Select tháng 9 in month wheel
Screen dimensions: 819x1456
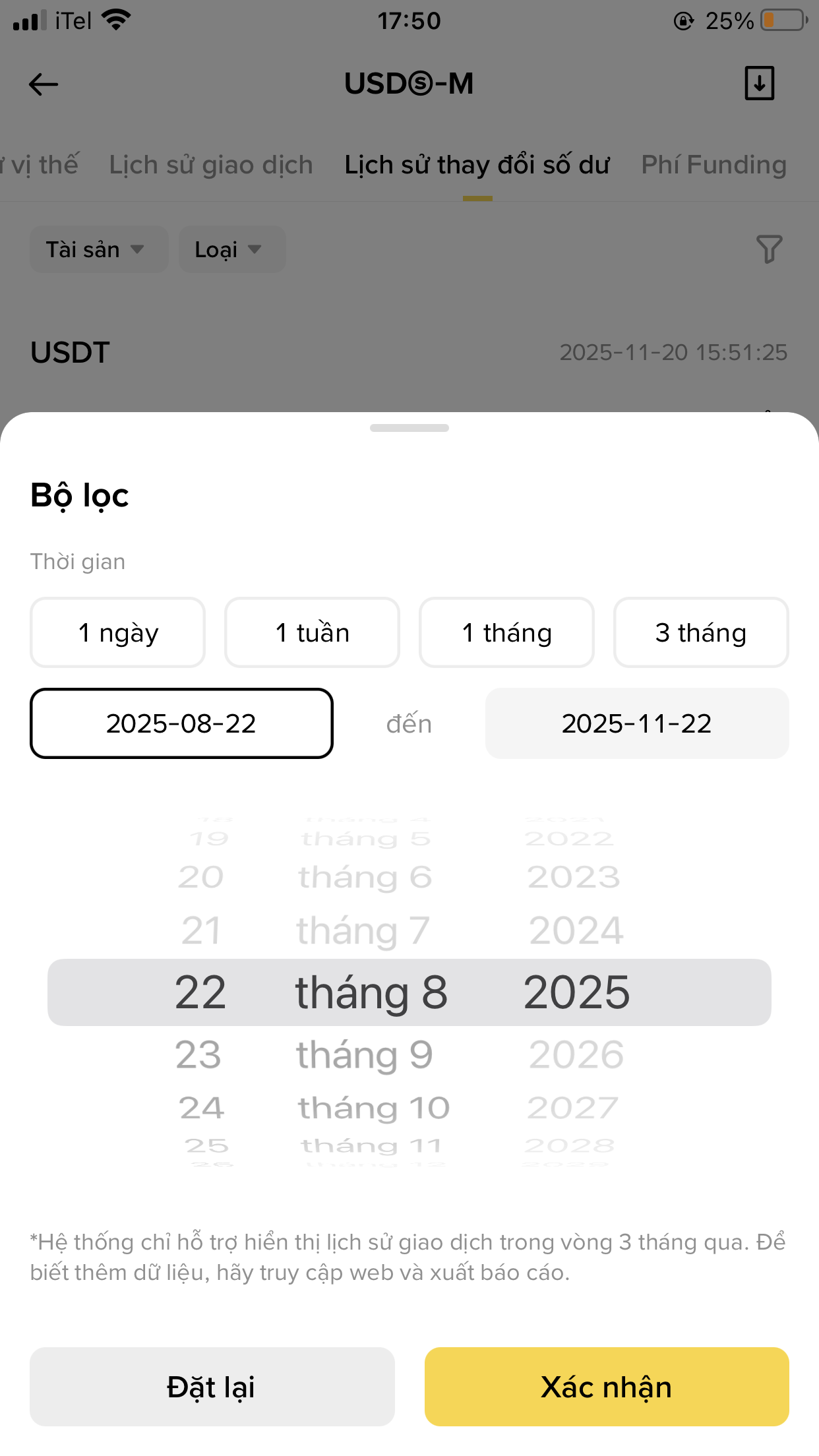(x=365, y=1054)
